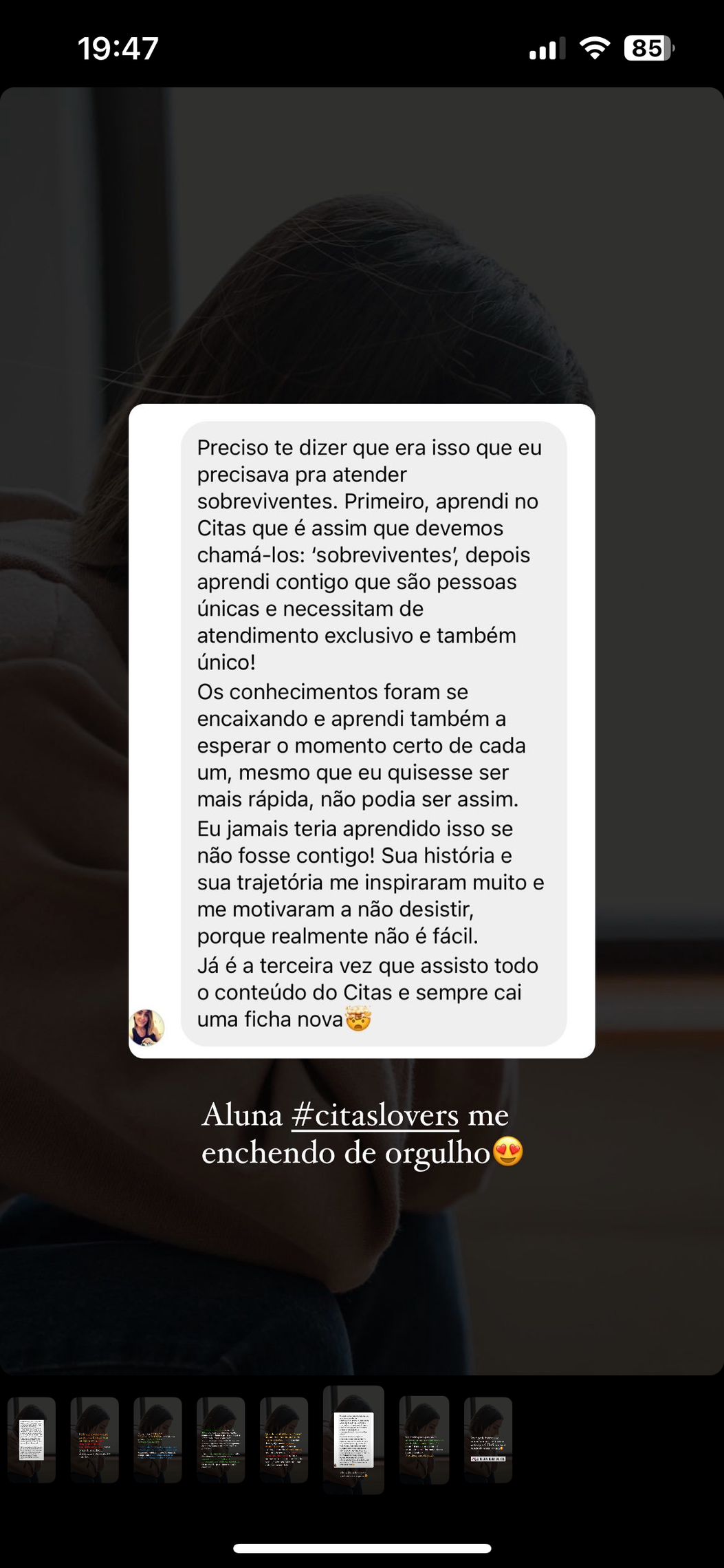Image resolution: width=724 pixels, height=1568 pixels.
Task: Select the last story thumbnail in the strip
Action: (x=487, y=1439)
